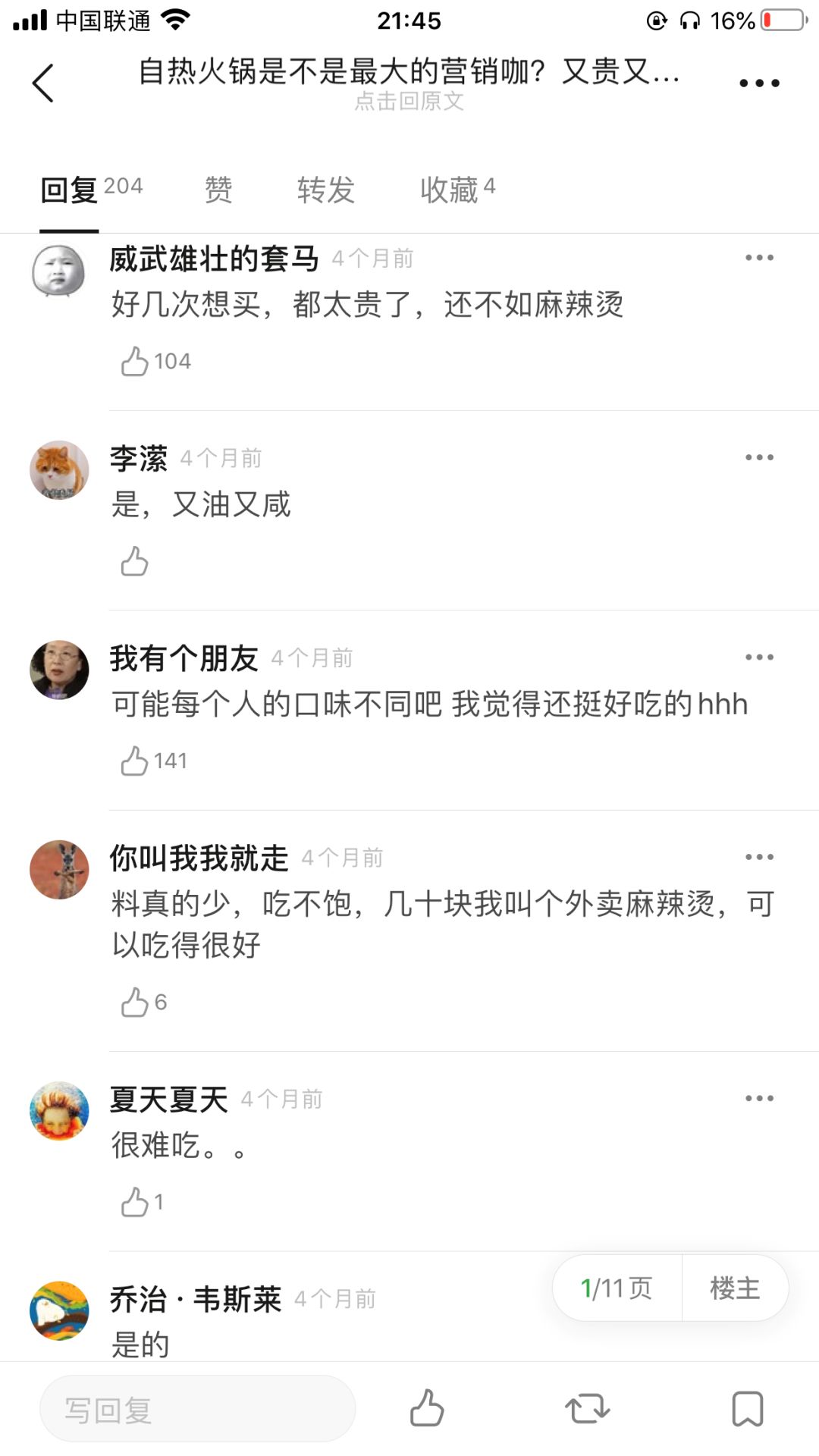
Task: Open more options on 李潆's comment
Action: pos(759,457)
